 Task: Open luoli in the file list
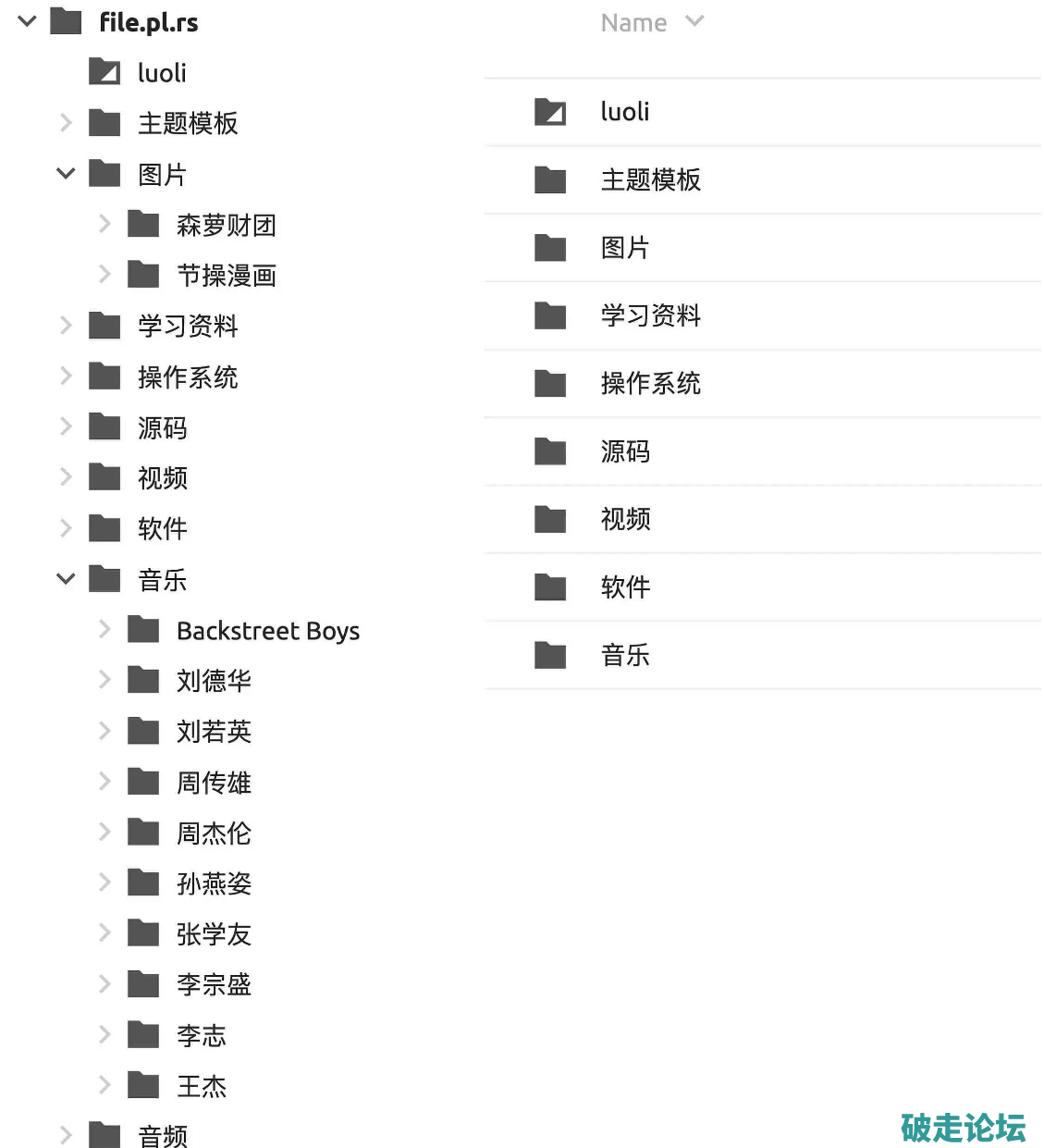pyautogui.click(x=624, y=112)
